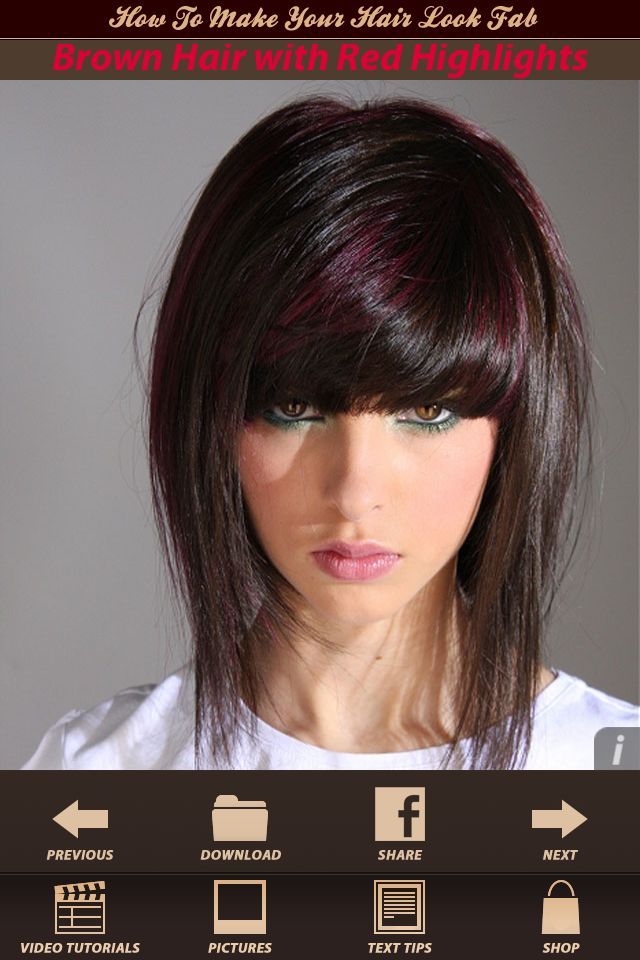This screenshot has height=960, width=640.
Task: Download this hairstyle picture
Action: 240,826
